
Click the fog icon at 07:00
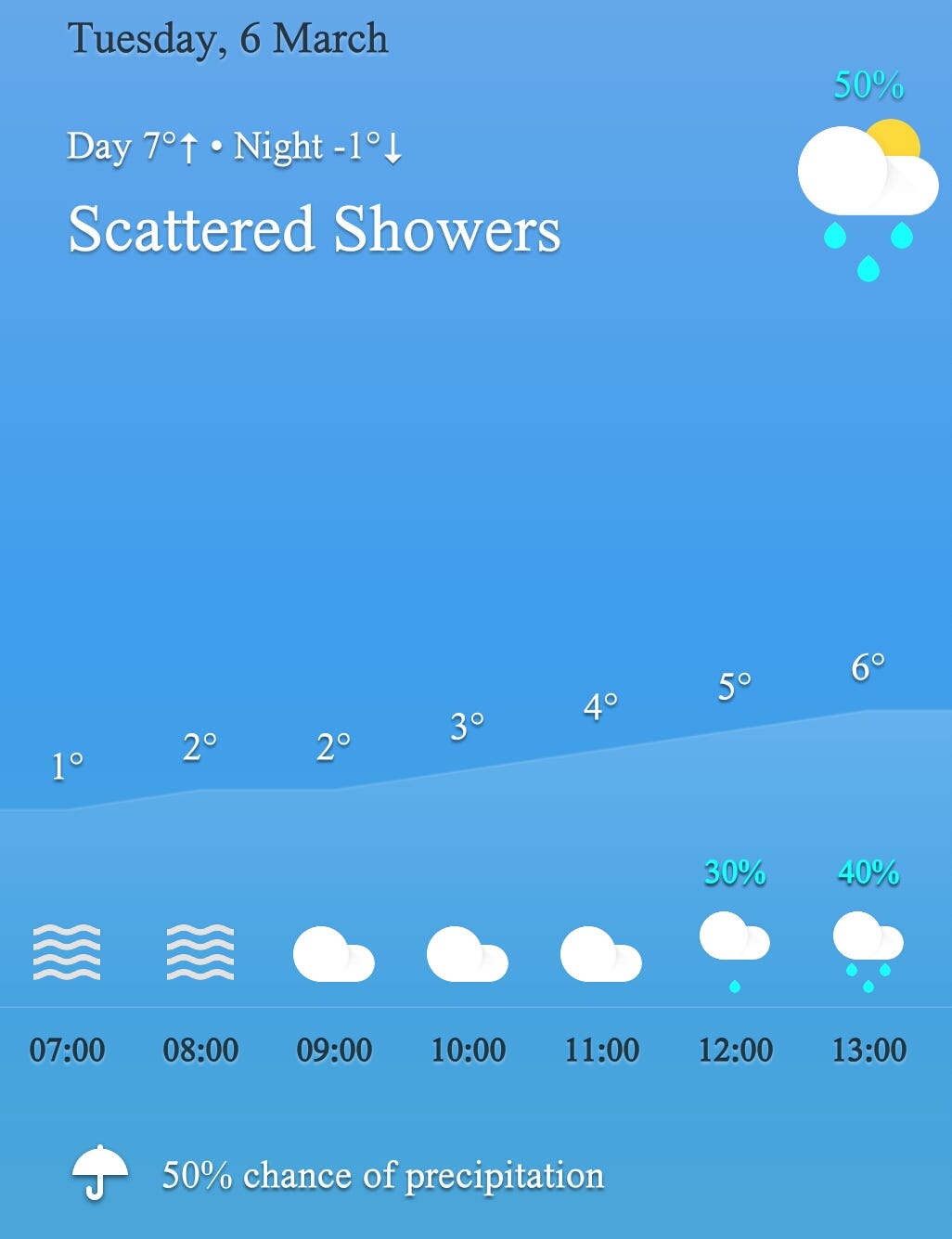[69, 950]
